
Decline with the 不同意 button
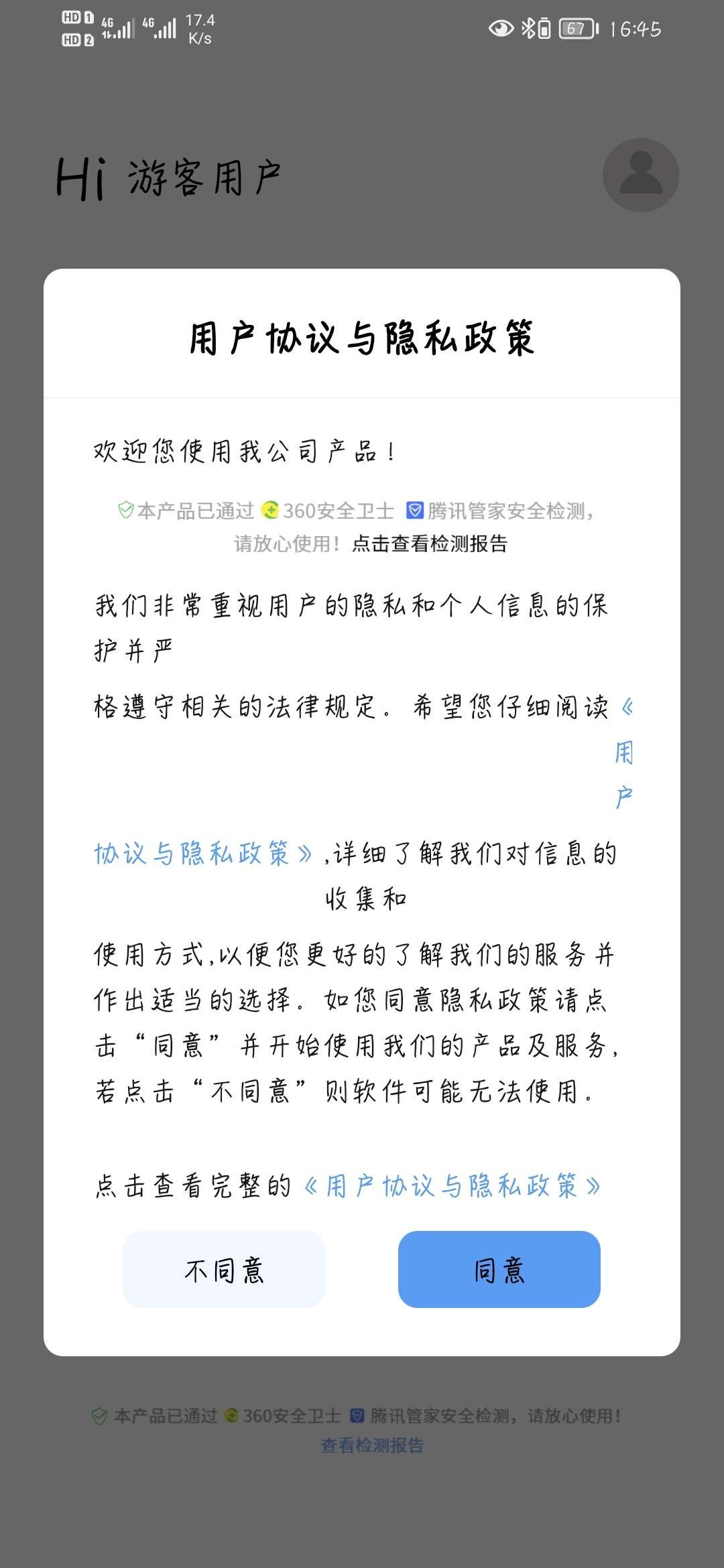(224, 1269)
